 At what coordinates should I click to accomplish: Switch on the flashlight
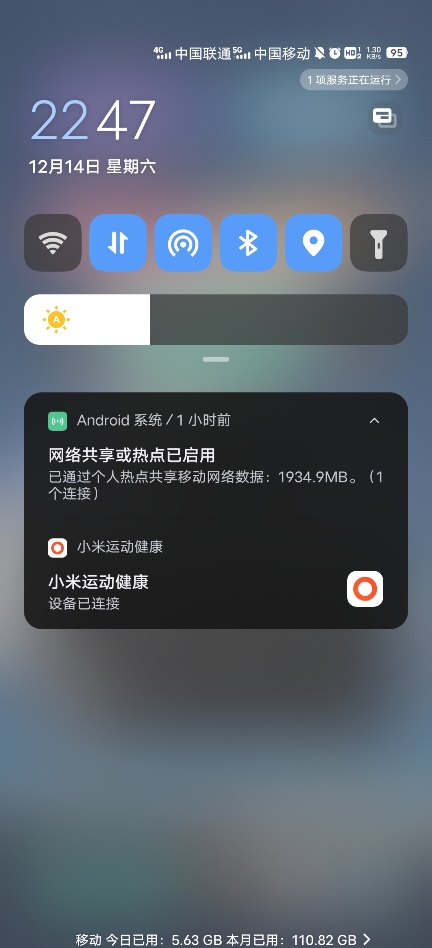379,242
